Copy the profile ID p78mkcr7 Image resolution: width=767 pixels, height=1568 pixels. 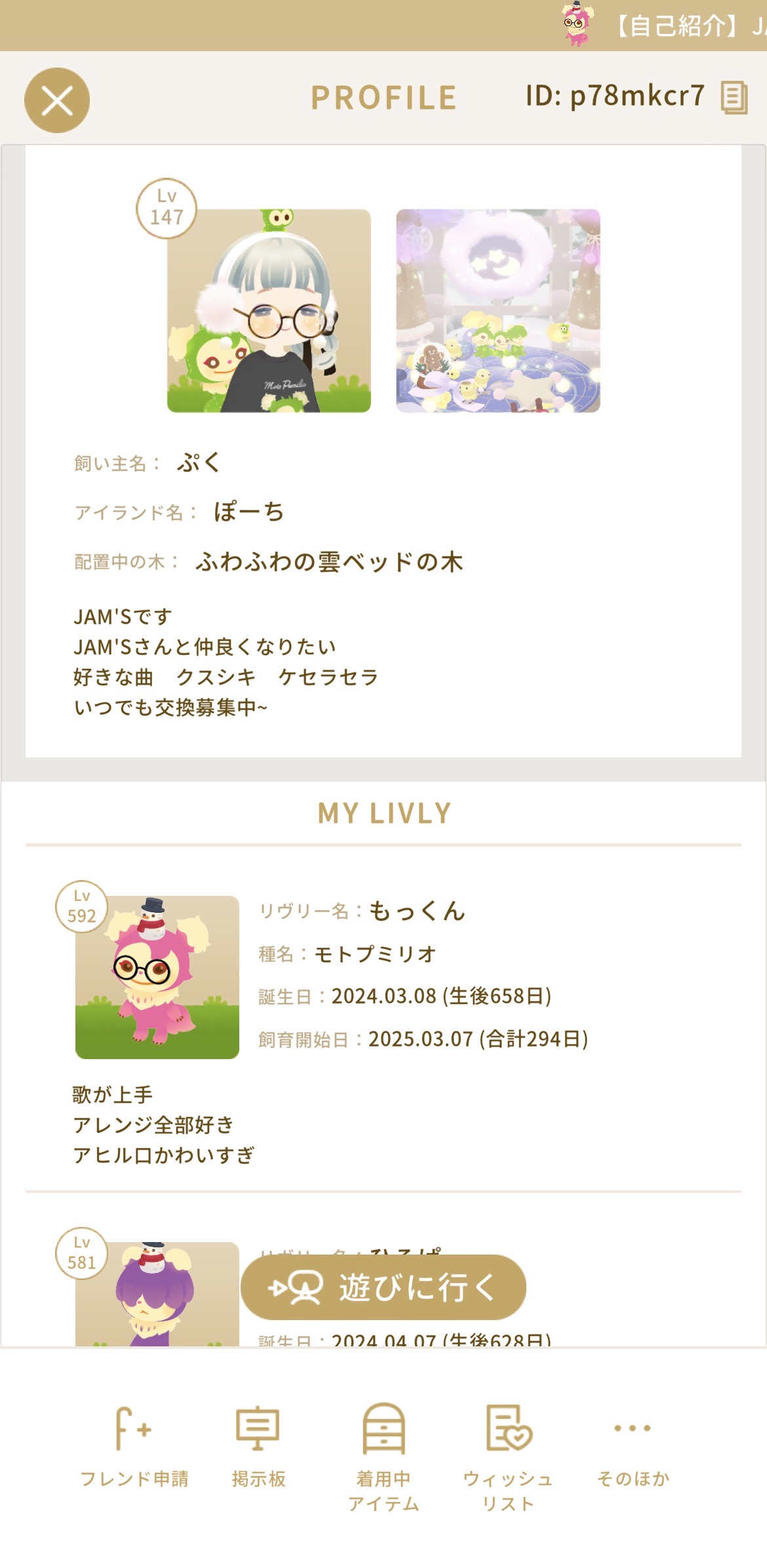734,98
